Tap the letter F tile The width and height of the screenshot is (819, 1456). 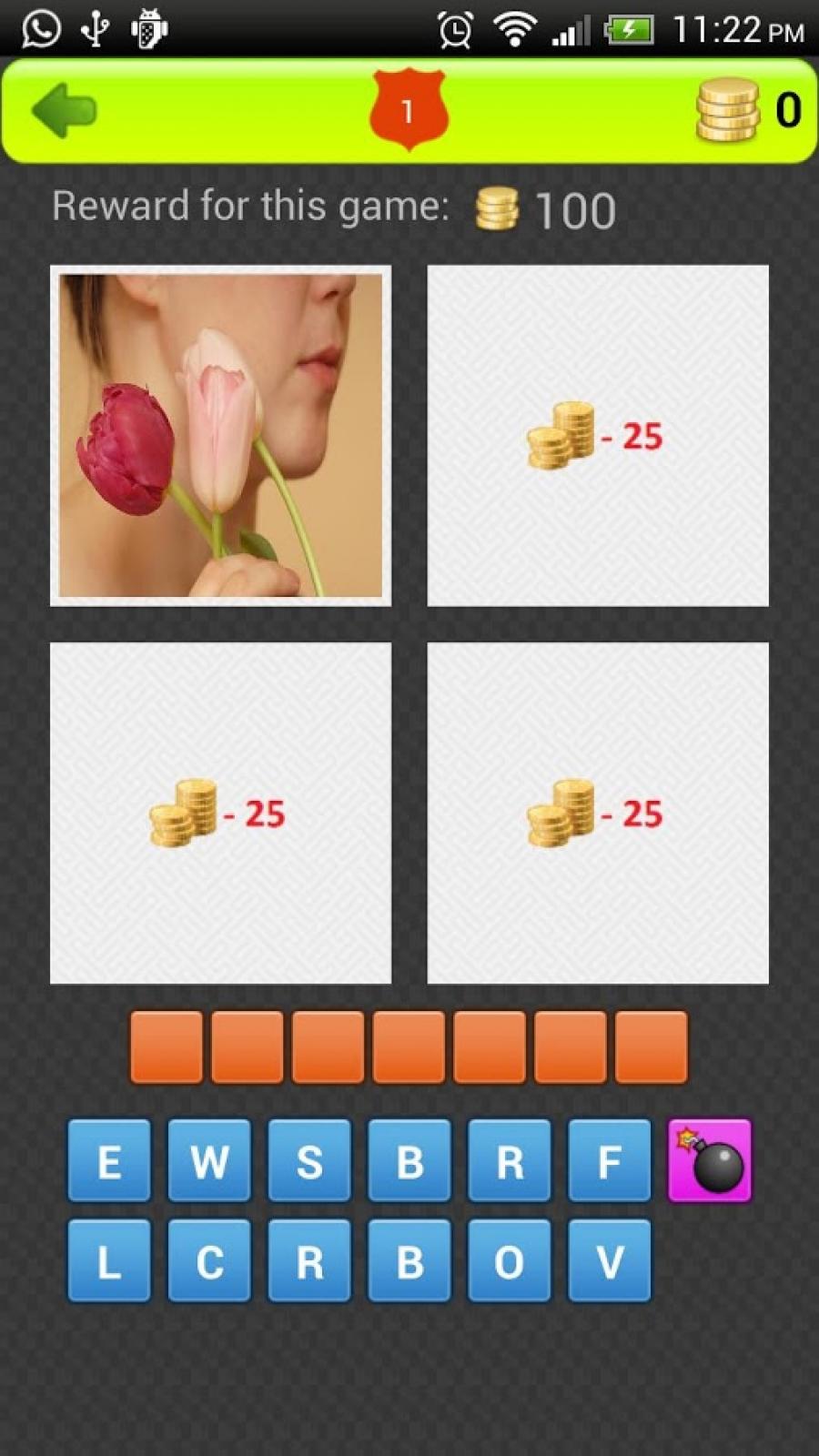[610, 1161]
